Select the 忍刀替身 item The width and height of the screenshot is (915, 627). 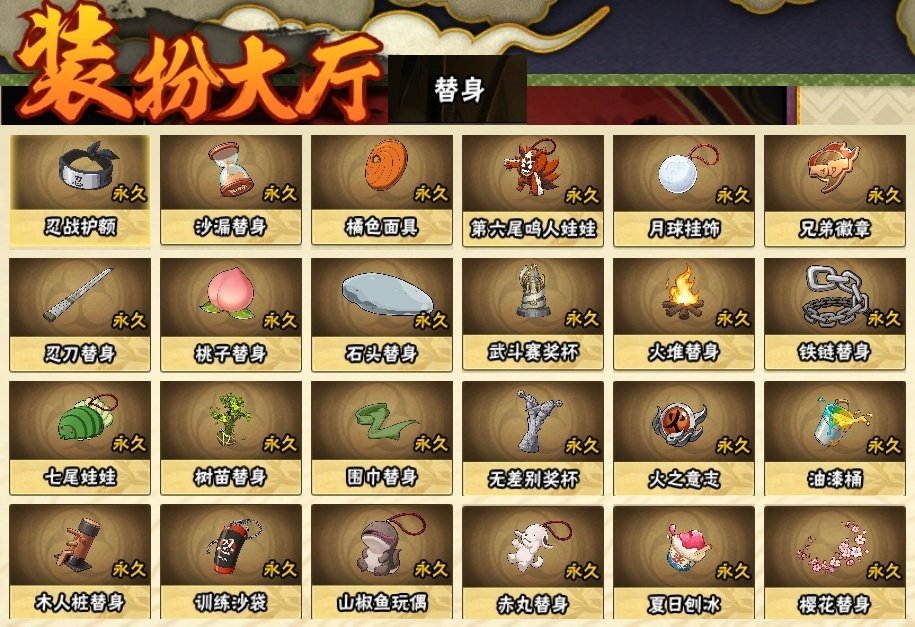[80, 314]
